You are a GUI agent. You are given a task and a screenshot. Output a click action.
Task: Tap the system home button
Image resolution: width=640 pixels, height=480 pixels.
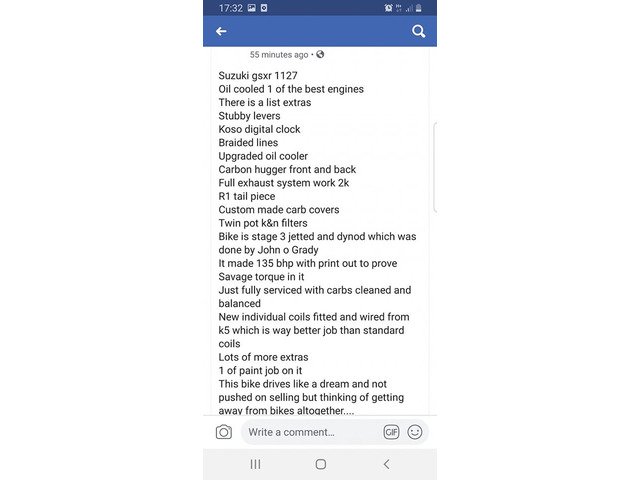[320, 464]
